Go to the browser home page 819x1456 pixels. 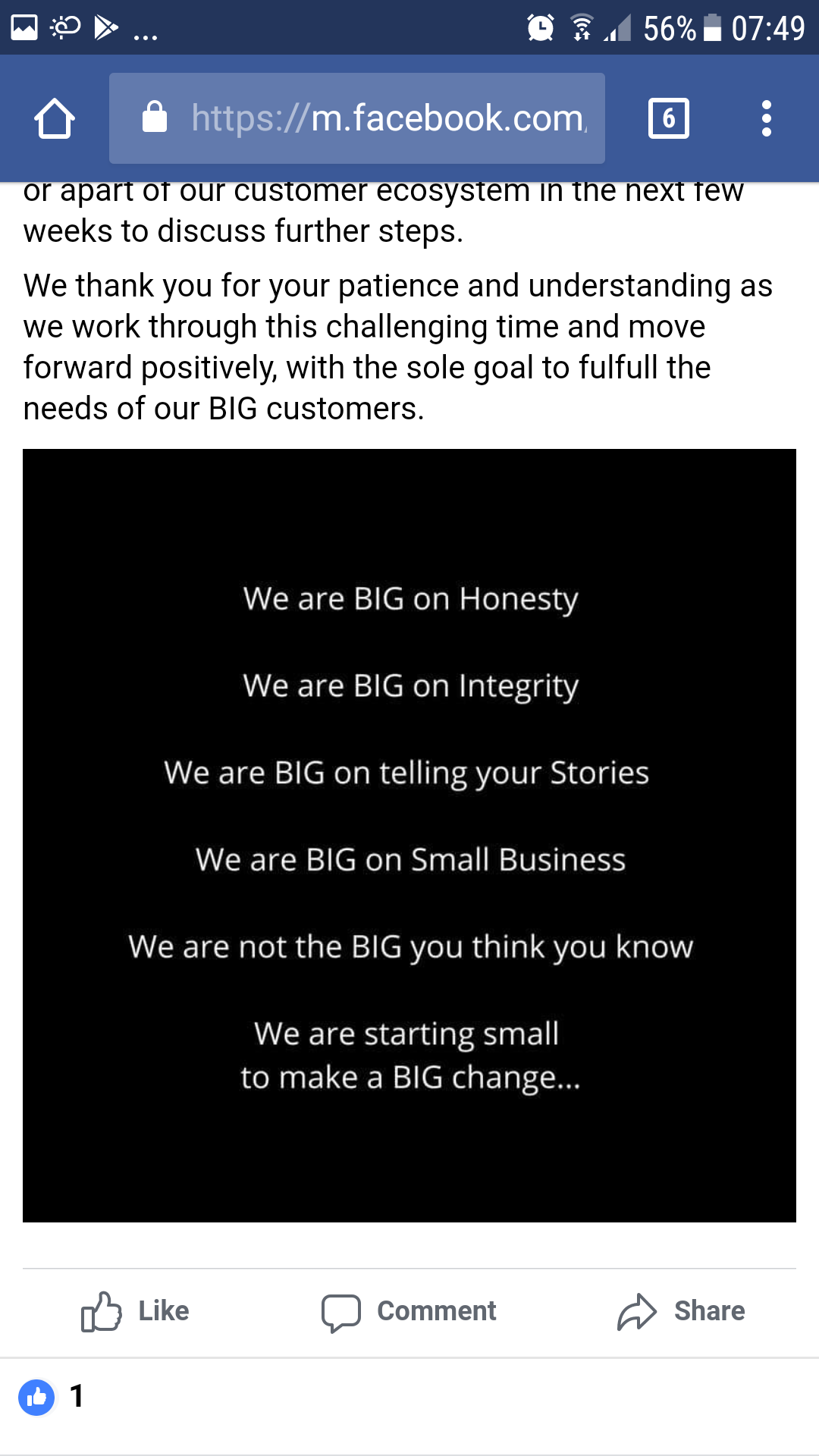(55, 118)
